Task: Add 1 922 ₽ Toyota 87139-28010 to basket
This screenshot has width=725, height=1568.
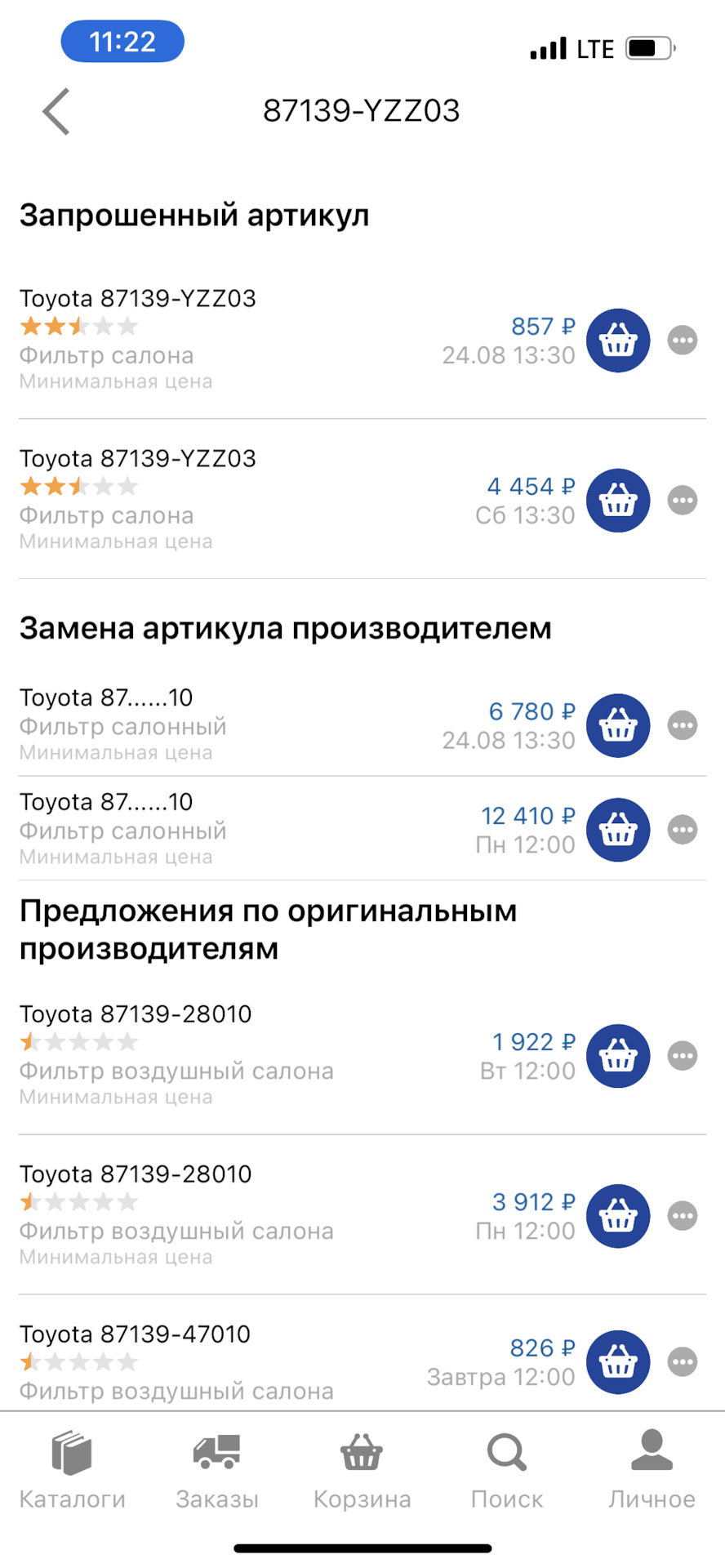Action: [618, 1055]
